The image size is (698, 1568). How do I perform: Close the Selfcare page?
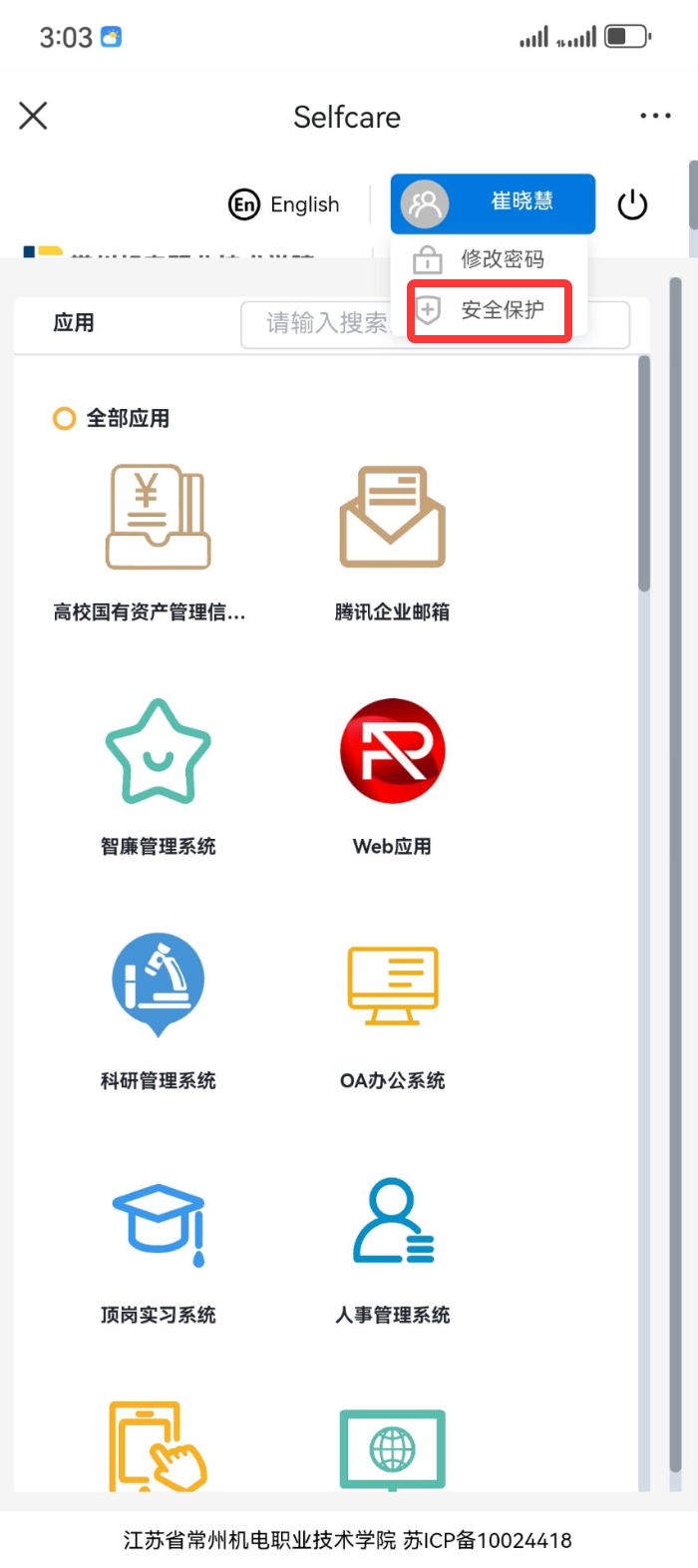pyautogui.click(x=33, y=116)
